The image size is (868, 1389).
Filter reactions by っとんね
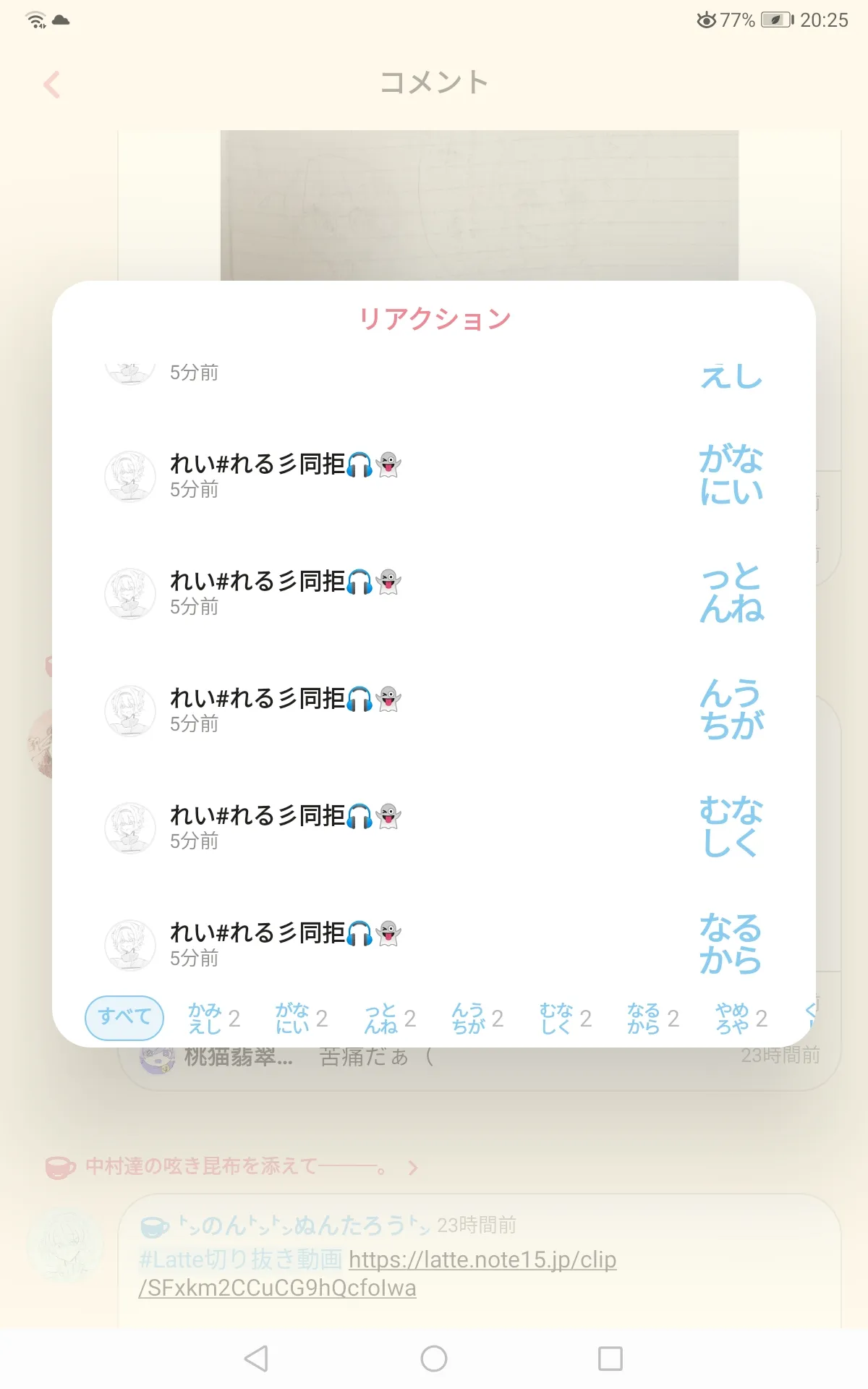389,1018
